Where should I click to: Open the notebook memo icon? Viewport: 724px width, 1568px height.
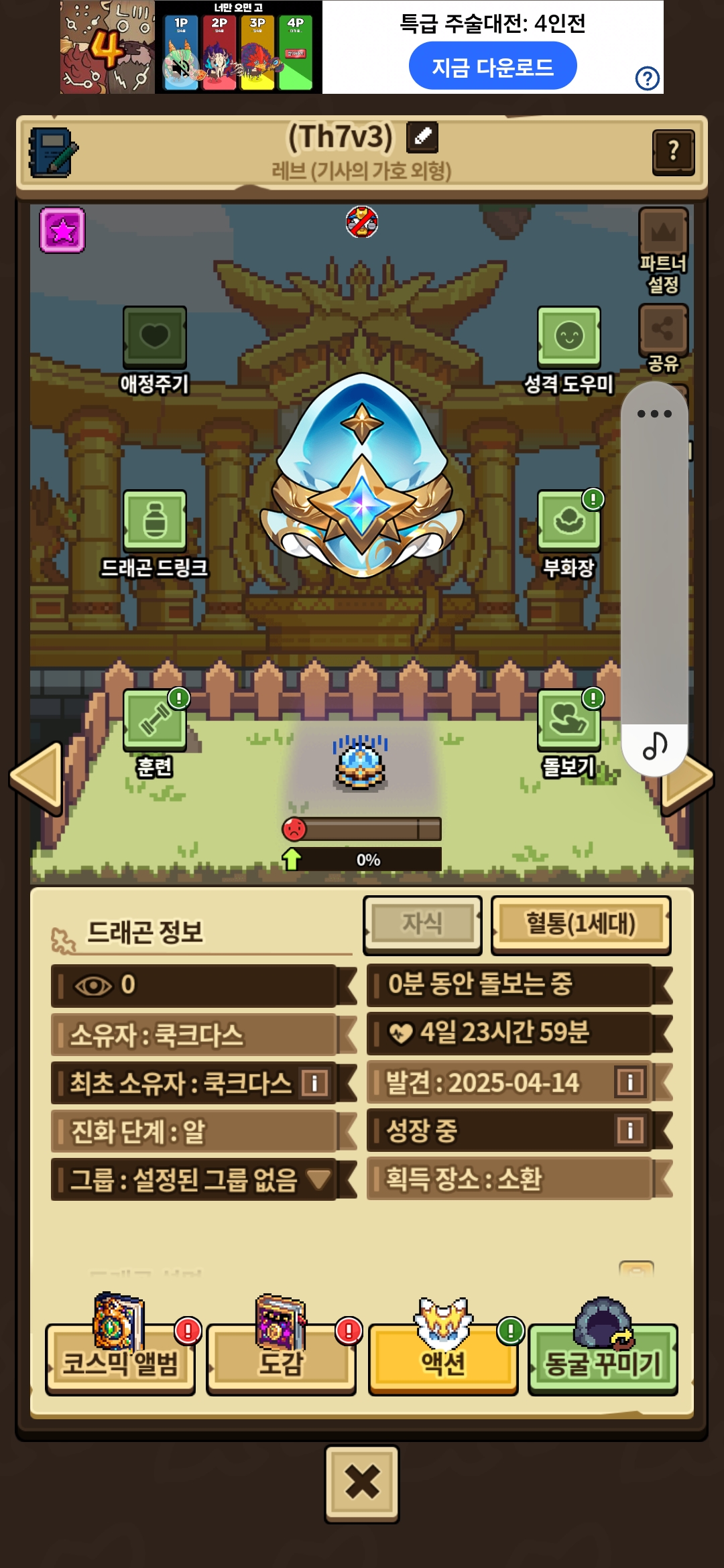tap(53, 153)
